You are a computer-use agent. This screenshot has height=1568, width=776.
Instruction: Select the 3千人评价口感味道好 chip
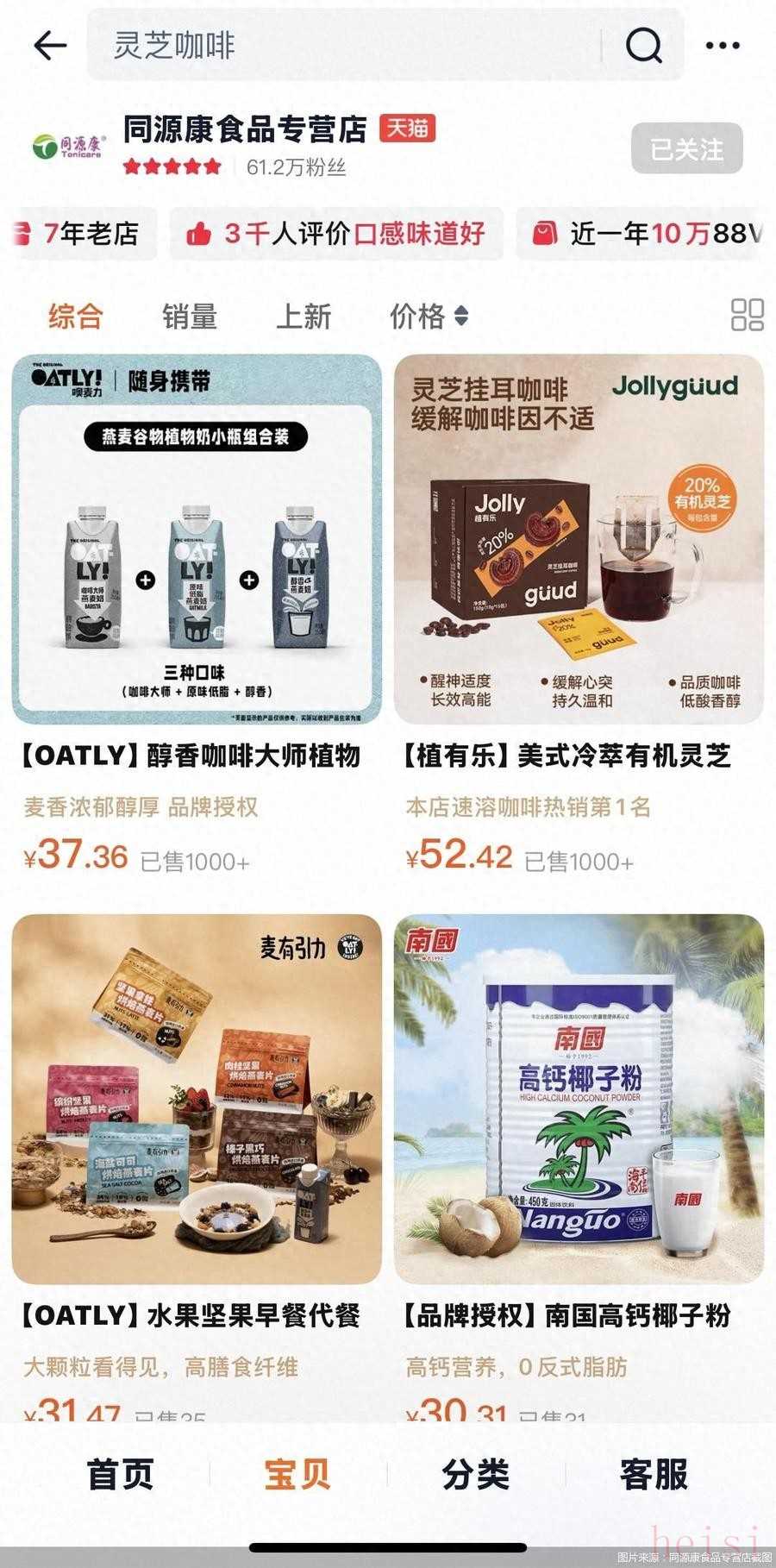coord(336,233)
